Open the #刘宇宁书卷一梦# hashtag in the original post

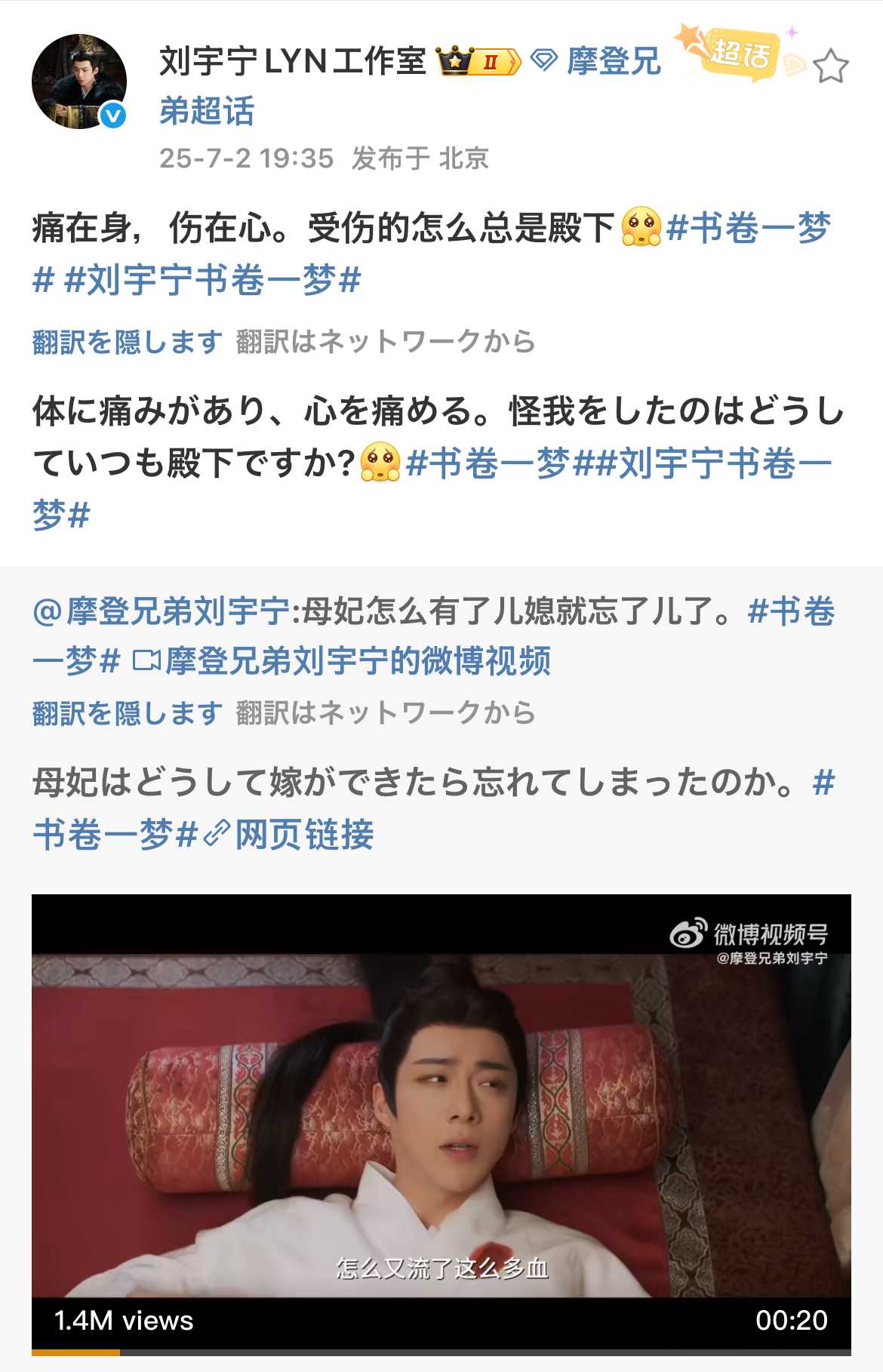tap(213, 281)
